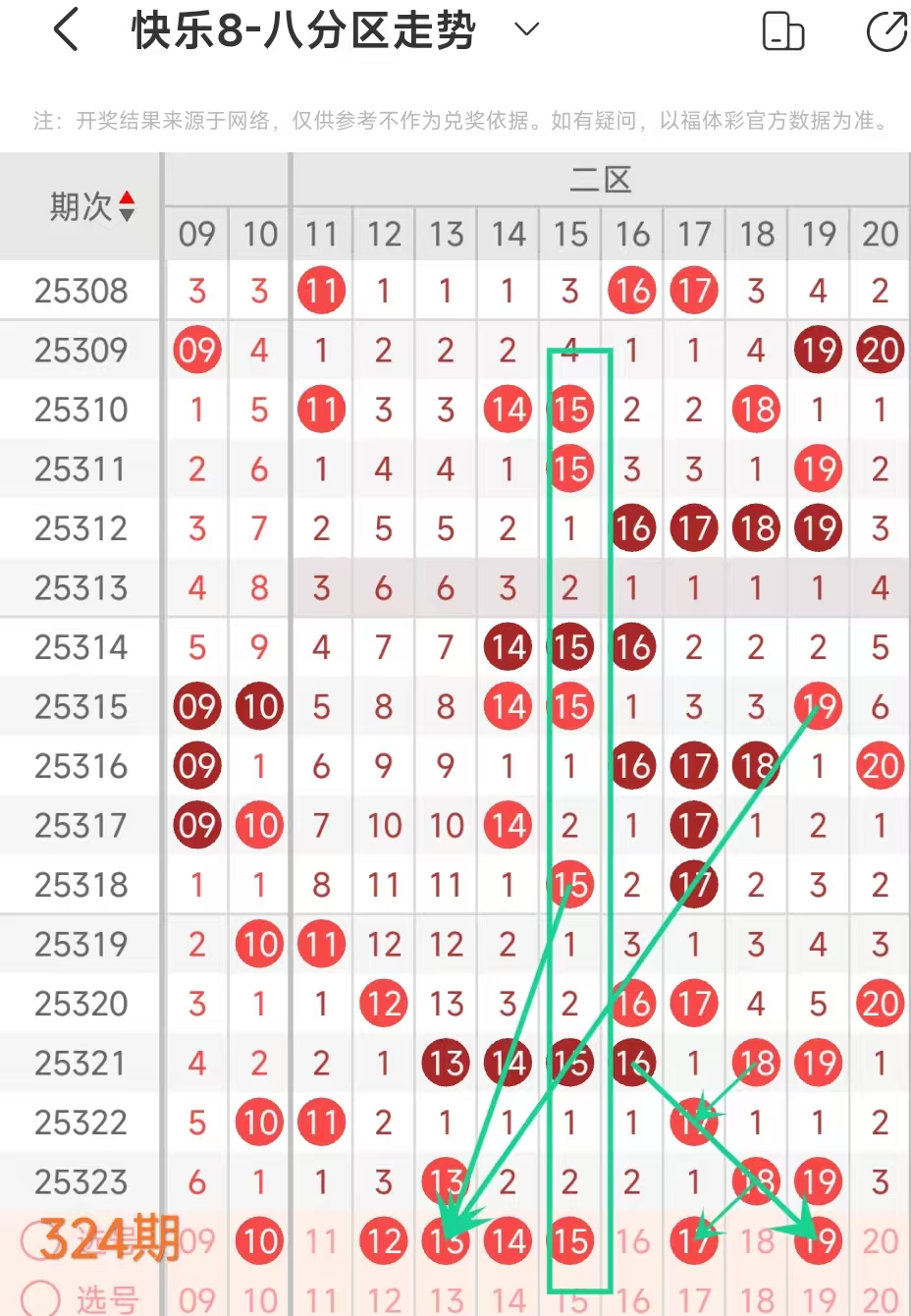Deselect red ball 12 in the 324期 row
911x1316 pixels.
click(384, 1241)
